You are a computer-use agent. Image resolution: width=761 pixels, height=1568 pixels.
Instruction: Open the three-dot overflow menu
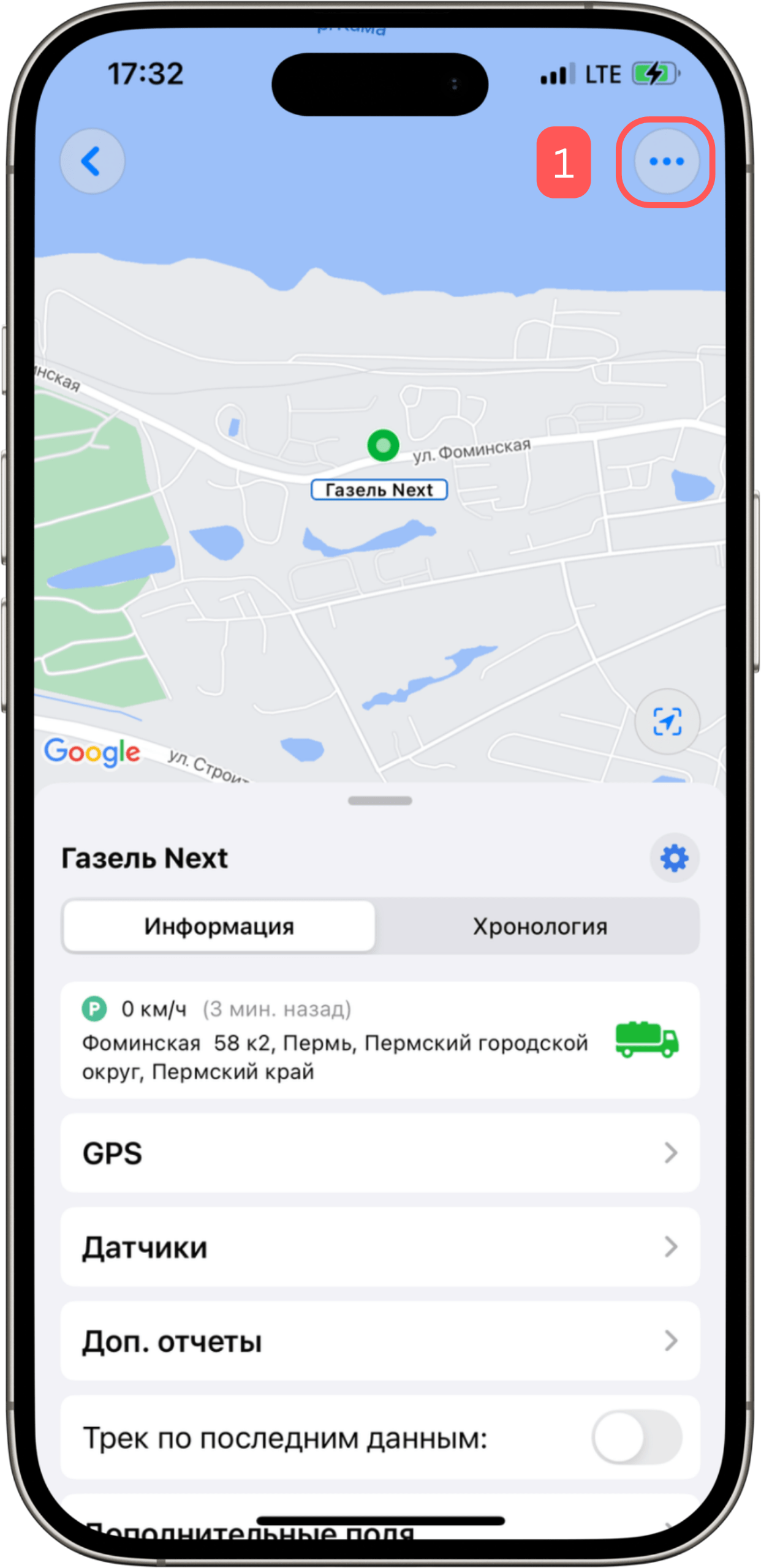[667, 161]
